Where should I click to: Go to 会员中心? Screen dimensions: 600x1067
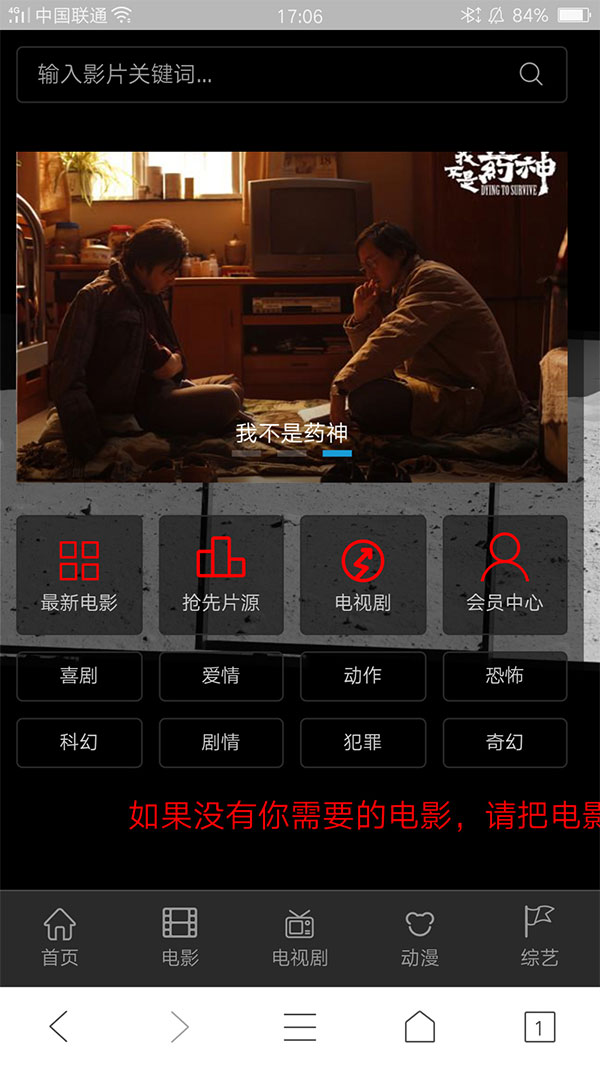click(505, 575)
